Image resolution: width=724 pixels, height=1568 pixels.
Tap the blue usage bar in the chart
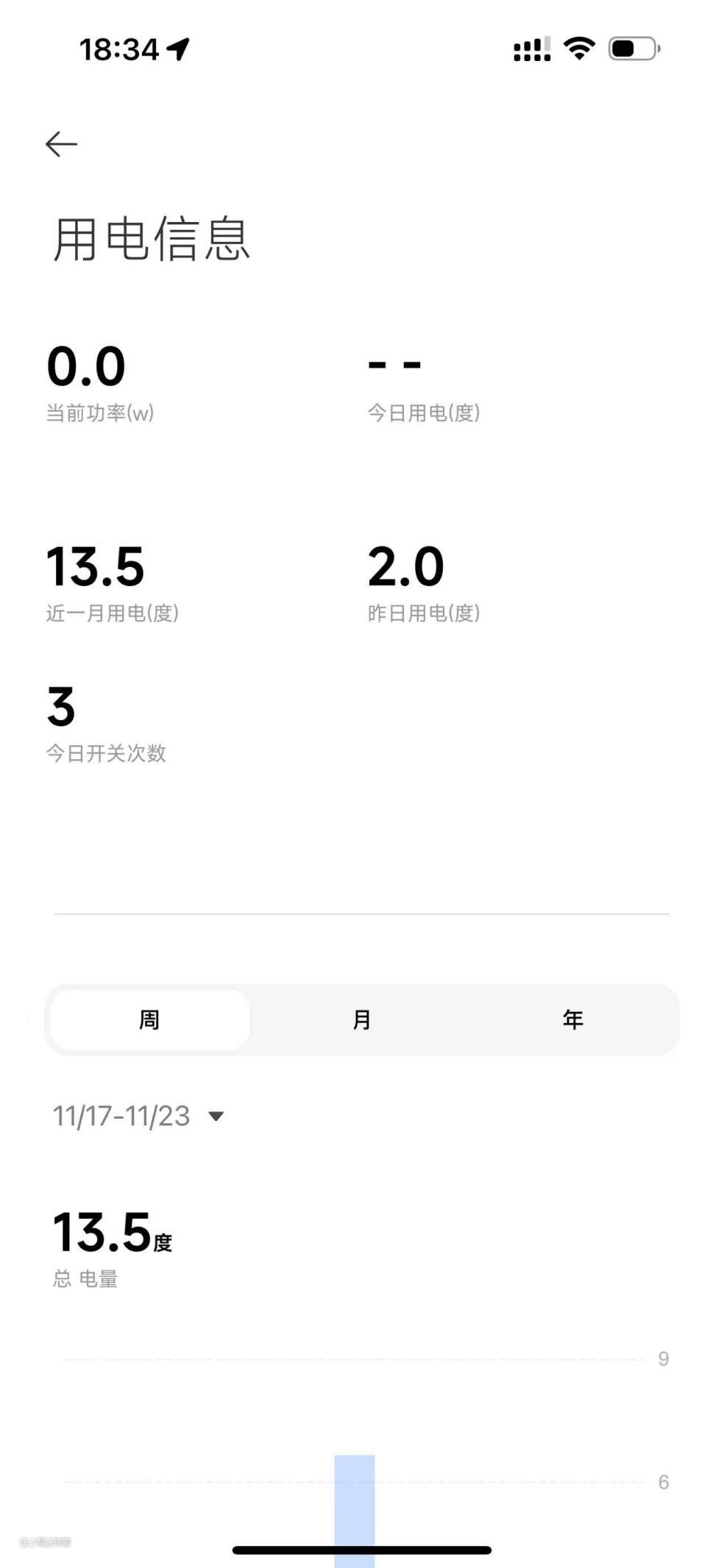click(355, 1511)
